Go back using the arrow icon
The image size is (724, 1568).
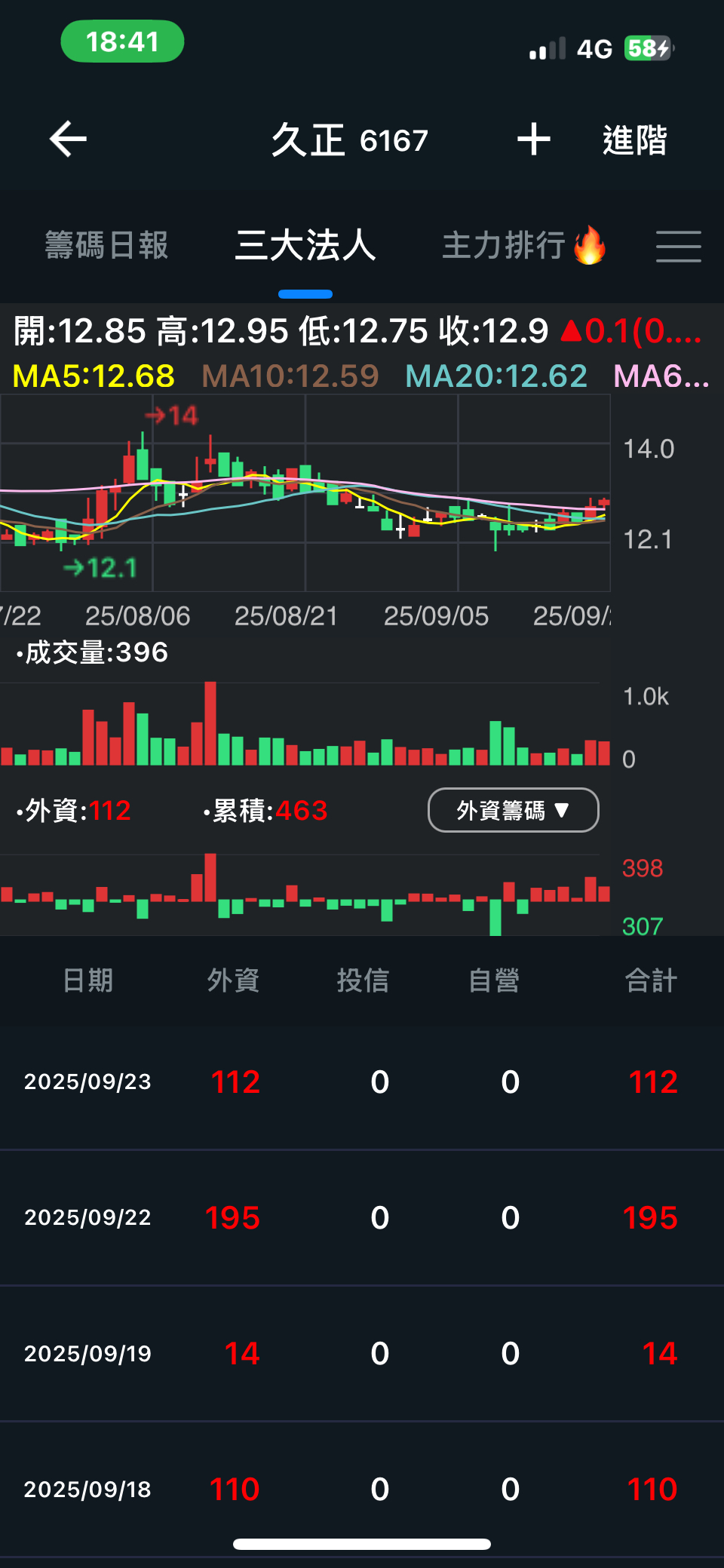point(68,140)
